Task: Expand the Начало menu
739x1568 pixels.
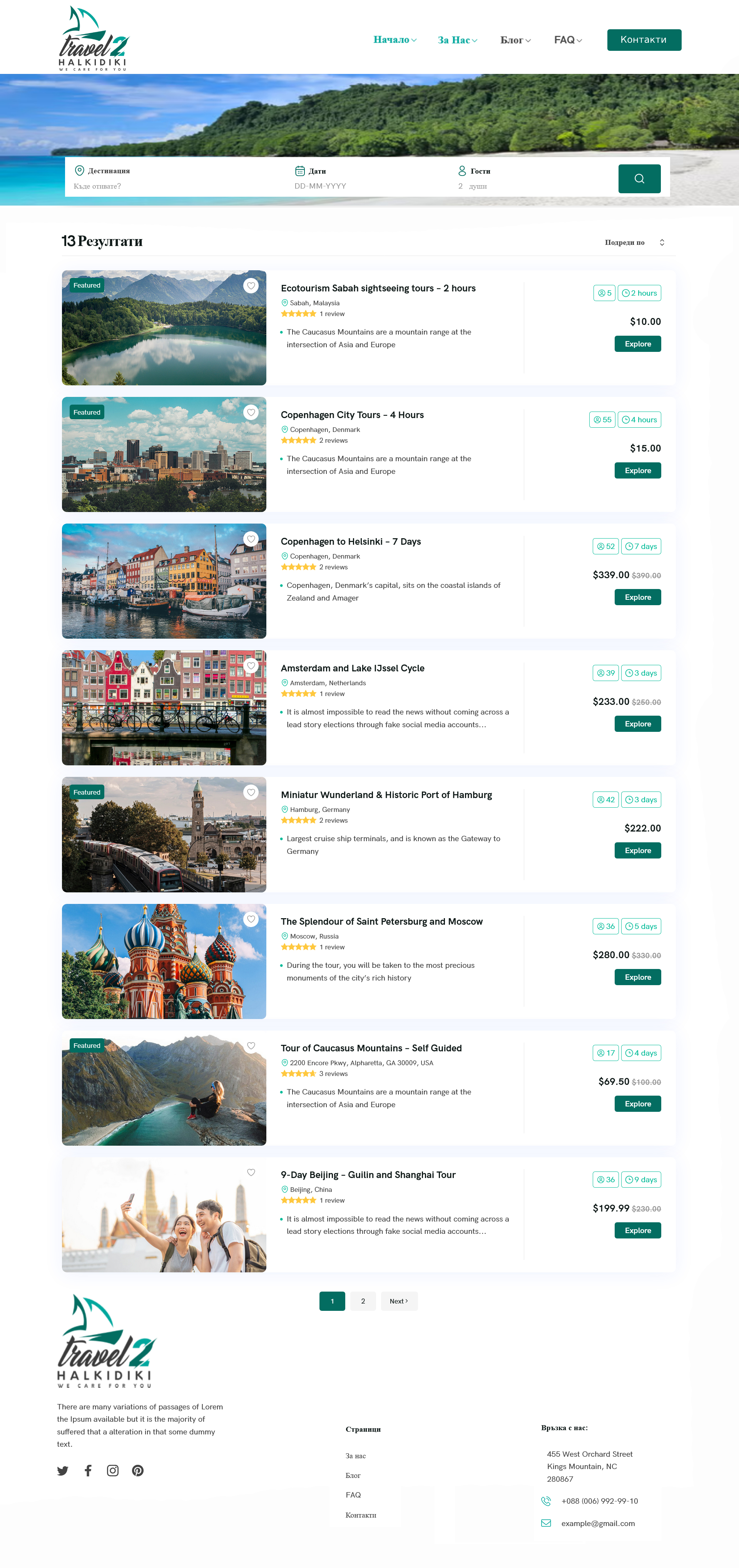Action: (395, 40)
